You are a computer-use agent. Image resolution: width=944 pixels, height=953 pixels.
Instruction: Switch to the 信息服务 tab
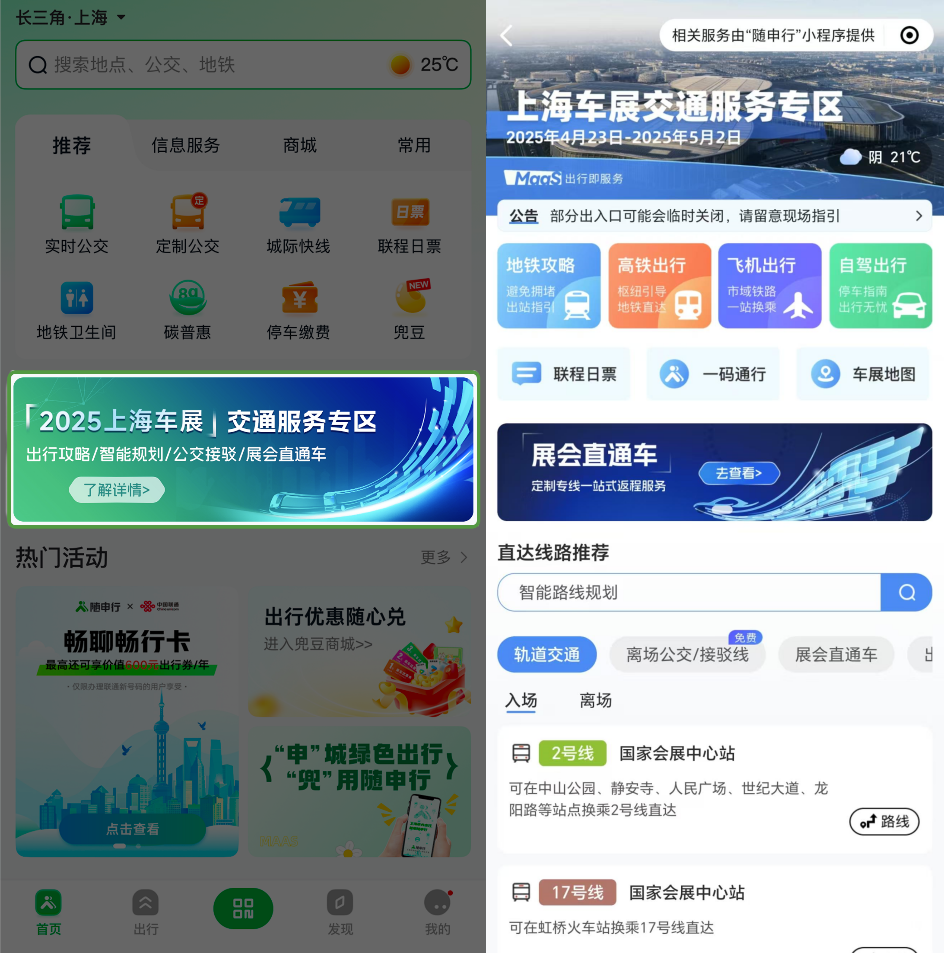(x=185, y=145)
